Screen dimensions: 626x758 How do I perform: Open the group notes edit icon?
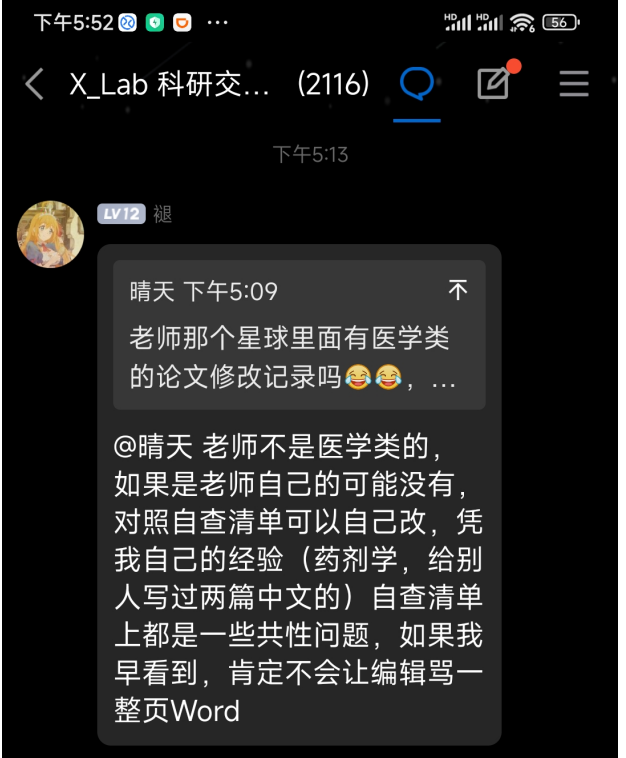(494, 84)
